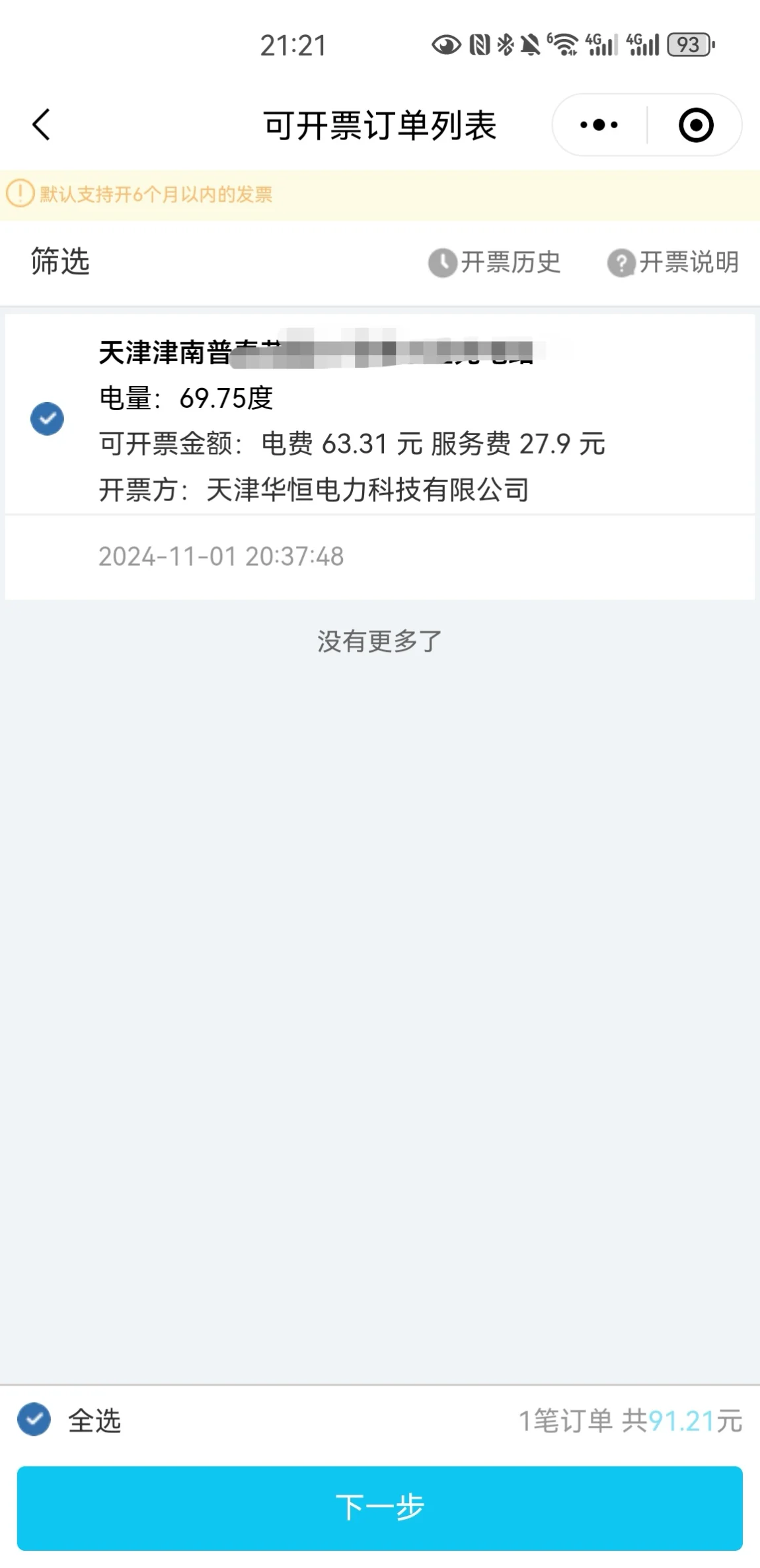
Task: Toggle the 全选 select-all checkbox
Action: pos(34,1419)
